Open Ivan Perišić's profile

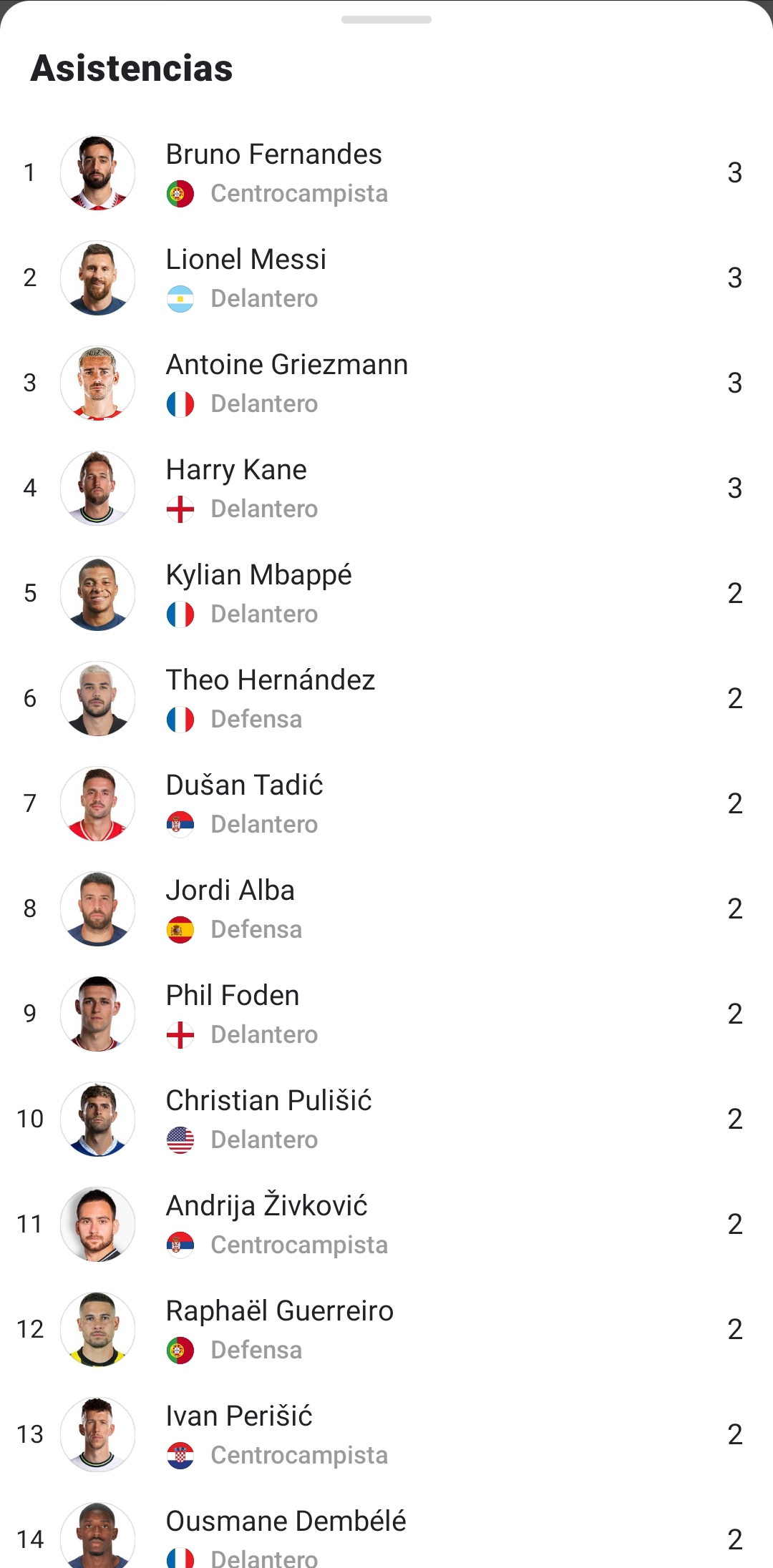pyautogui.click(x=386, y=1434)
